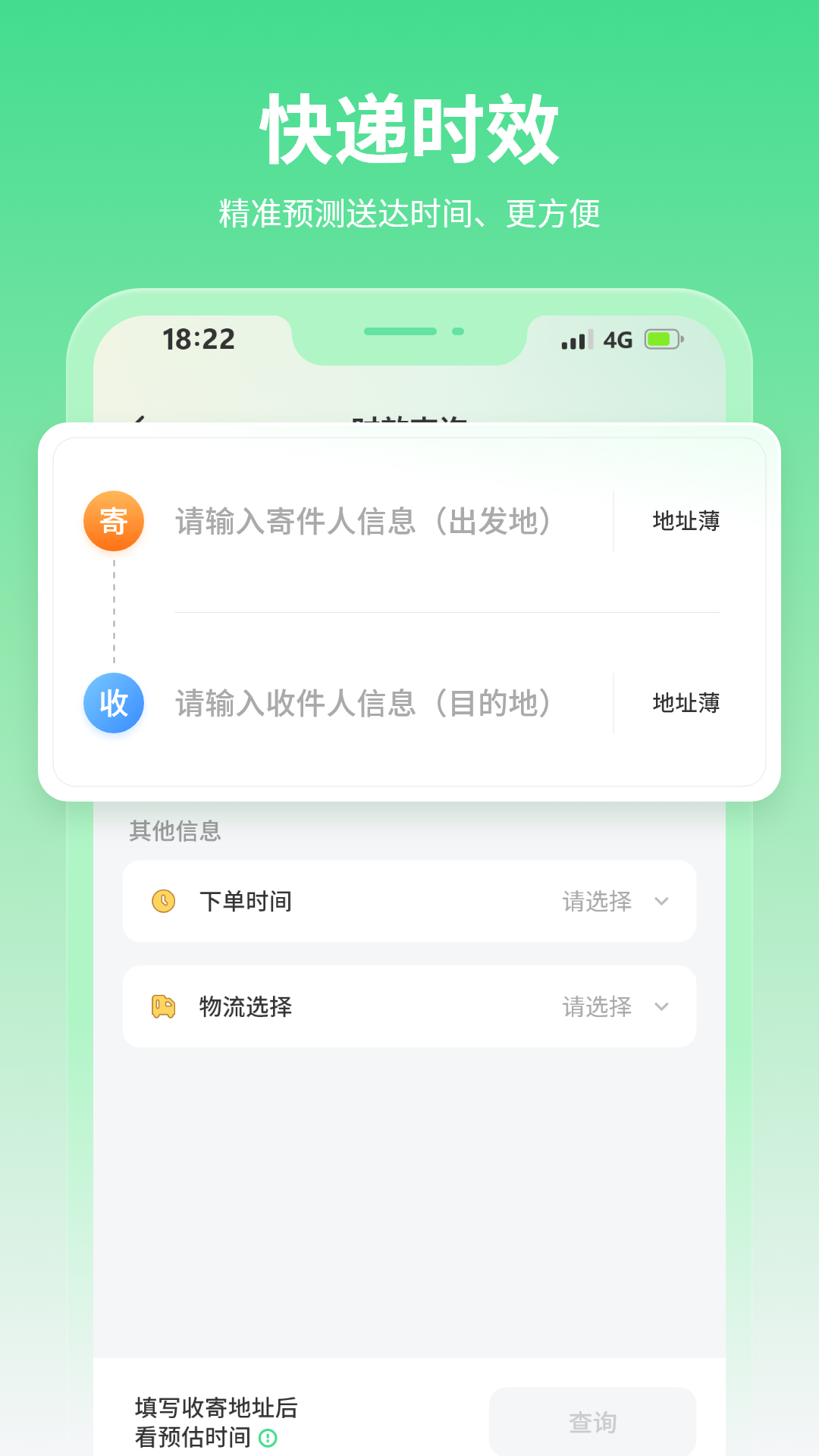Open the 下单时间 selection picker
The height and width of the screenshot is (1456, 819).
point(595,901)
